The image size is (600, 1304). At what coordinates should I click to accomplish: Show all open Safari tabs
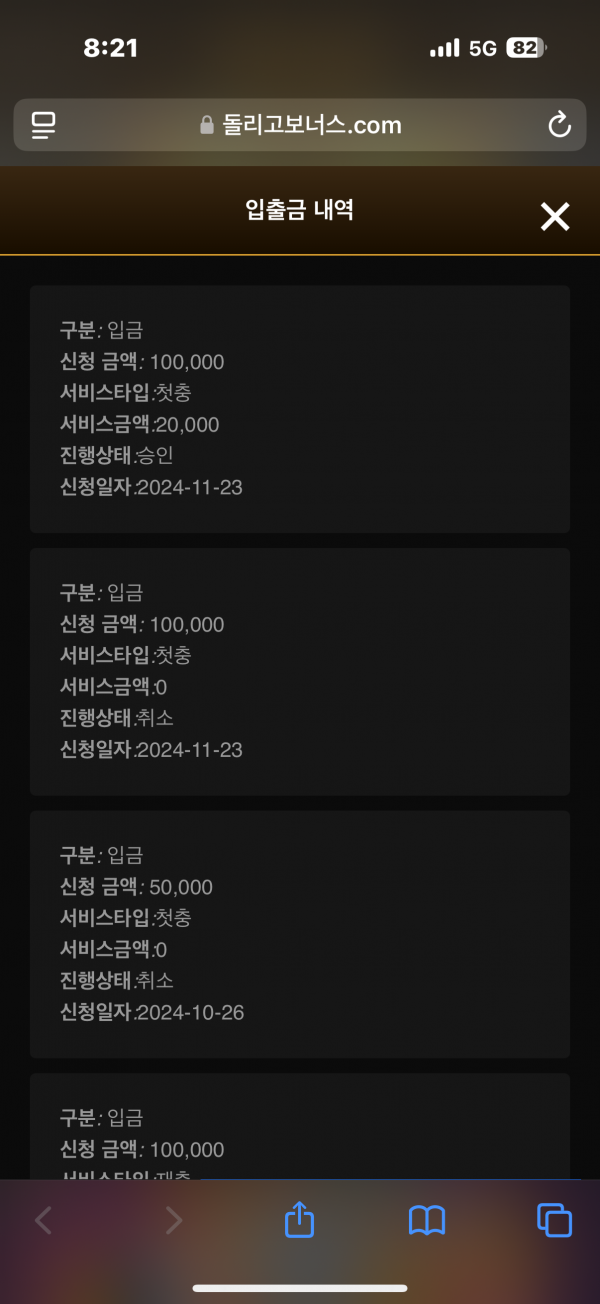tap(554, 1220)
